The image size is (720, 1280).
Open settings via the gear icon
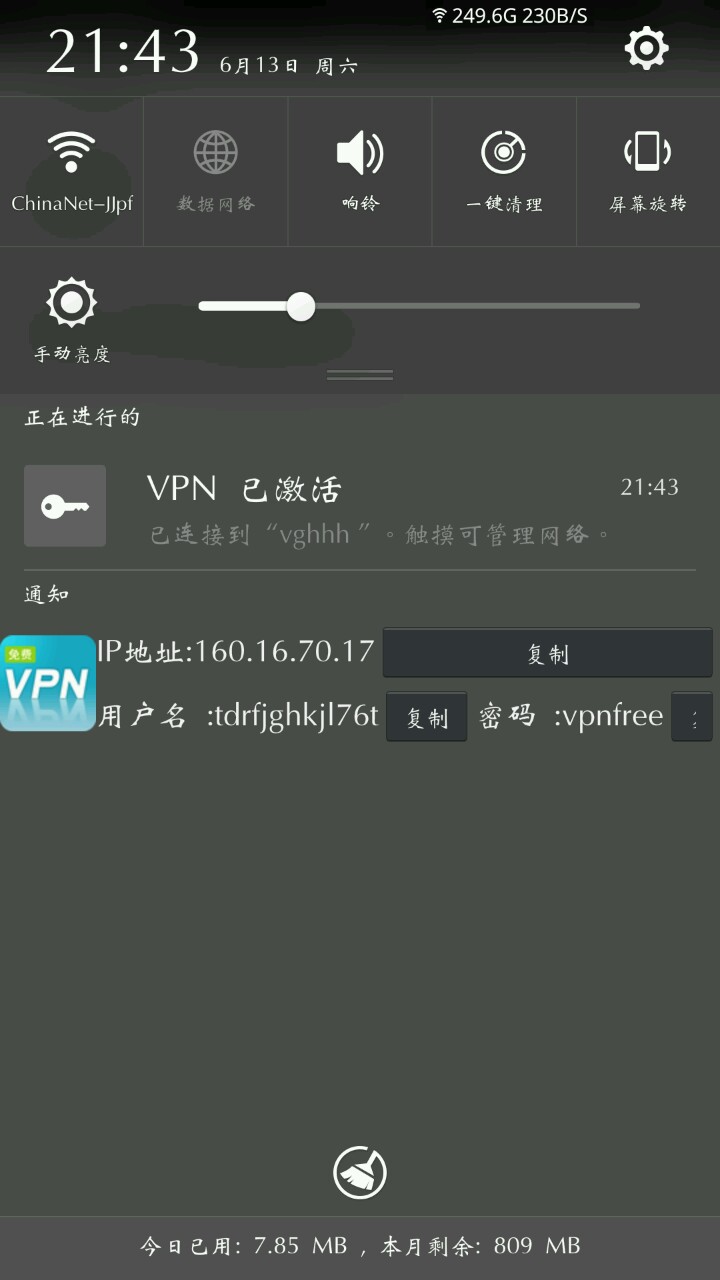point(646,48)
